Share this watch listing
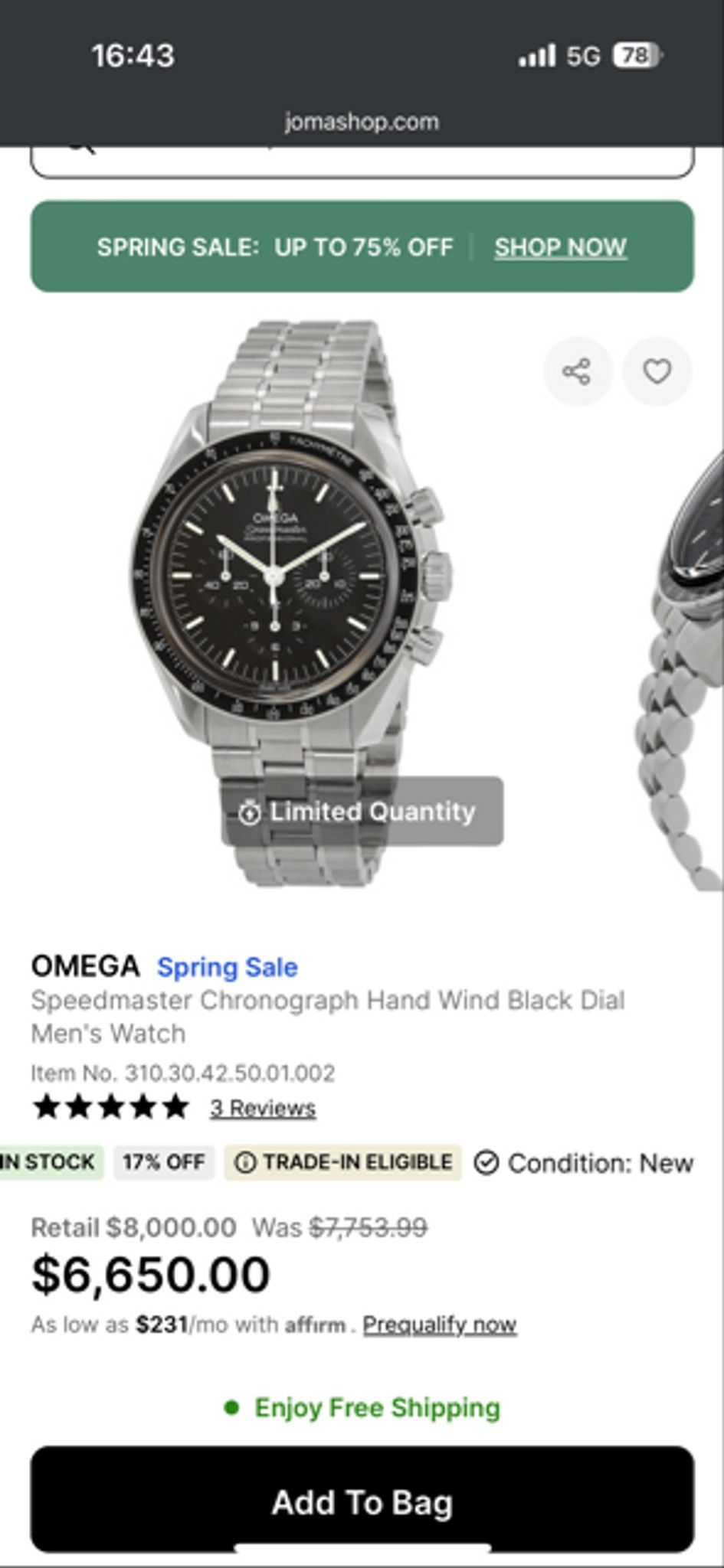This screenshot has width=724, height=1568. [578, 371]
